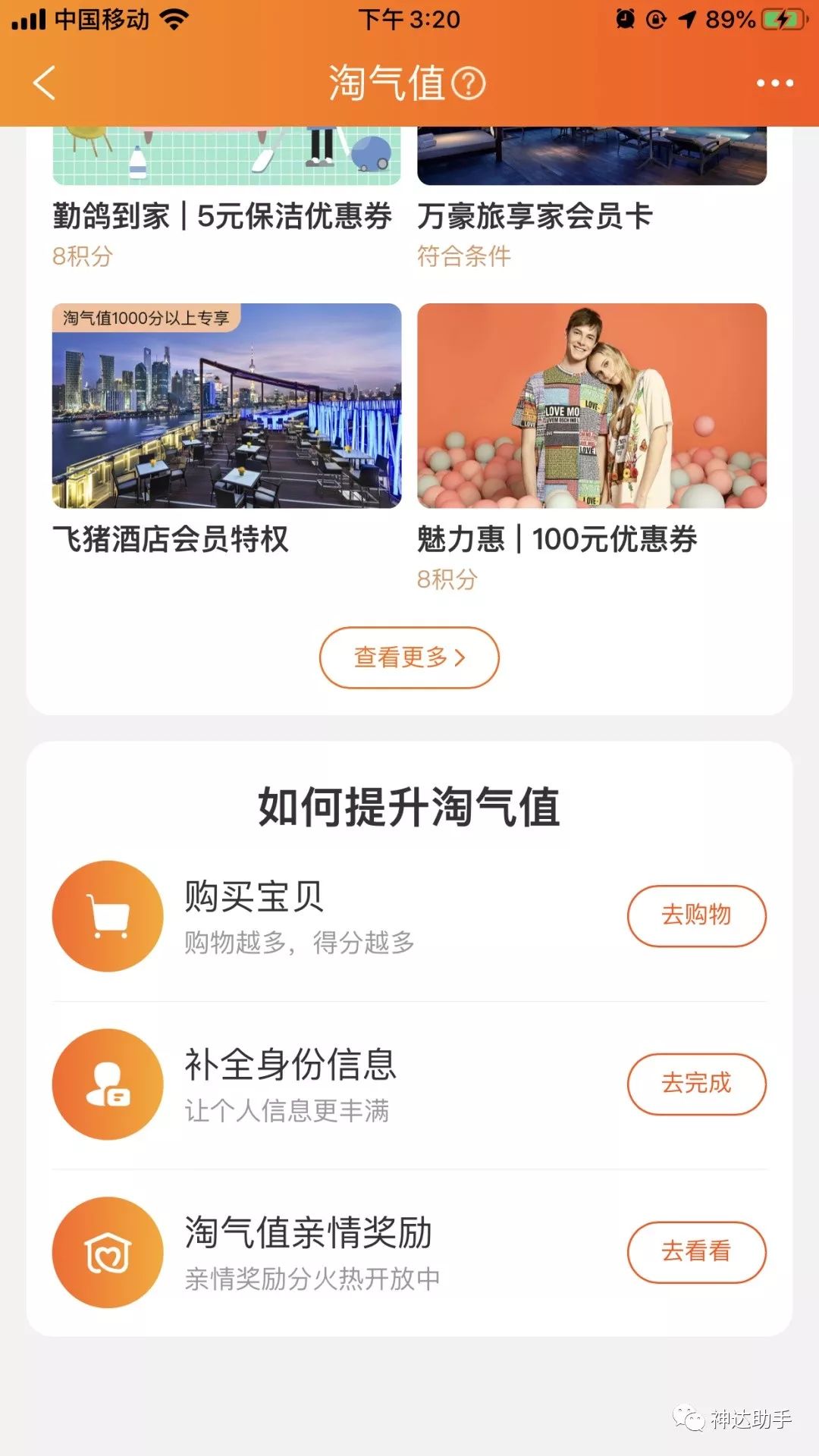Viewport: 819px width, 1456px height.
Task: Tap 去看看 for 淘气值亲情奖励
Action: tap(696, 1253)
